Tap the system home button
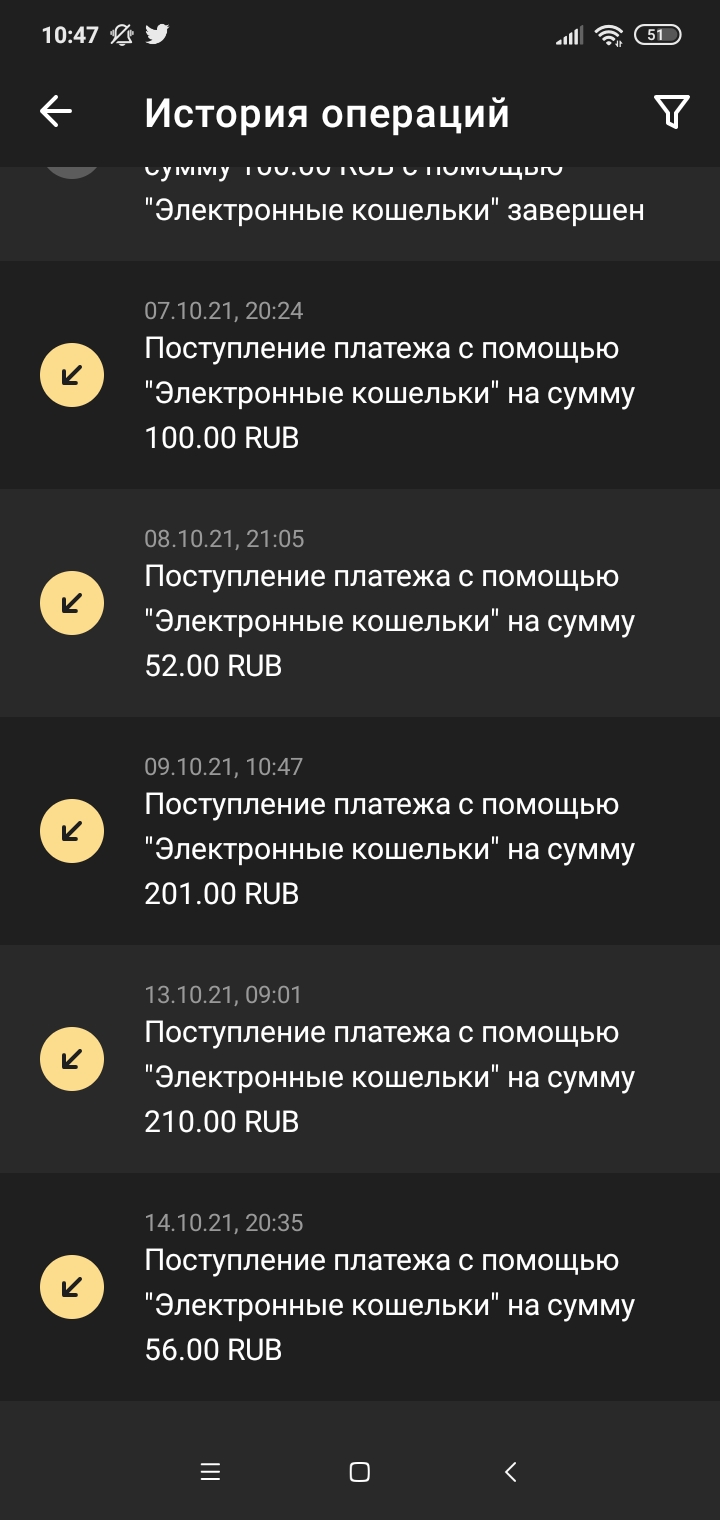 click(360, 1472)
